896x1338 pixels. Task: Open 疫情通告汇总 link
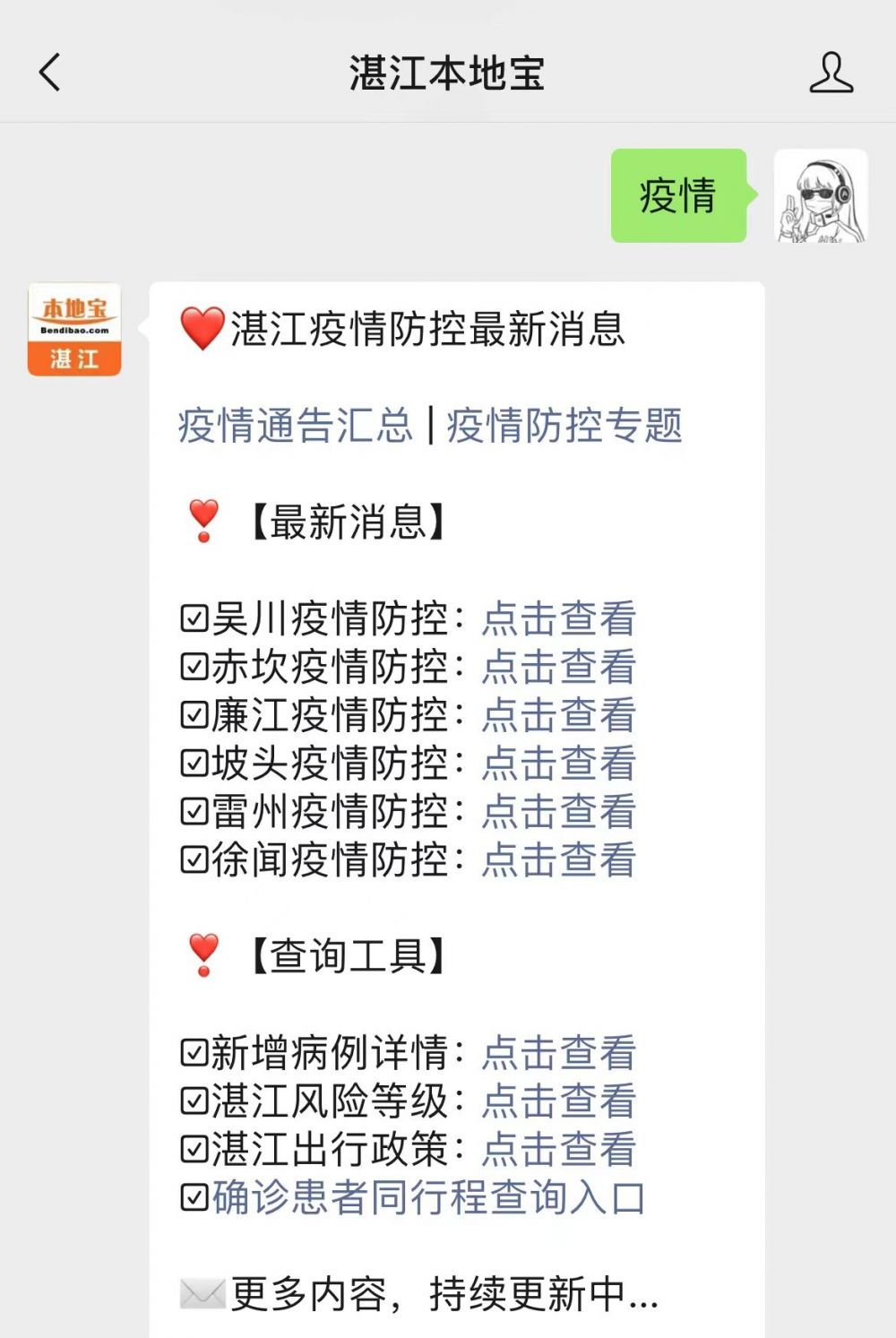295,426
